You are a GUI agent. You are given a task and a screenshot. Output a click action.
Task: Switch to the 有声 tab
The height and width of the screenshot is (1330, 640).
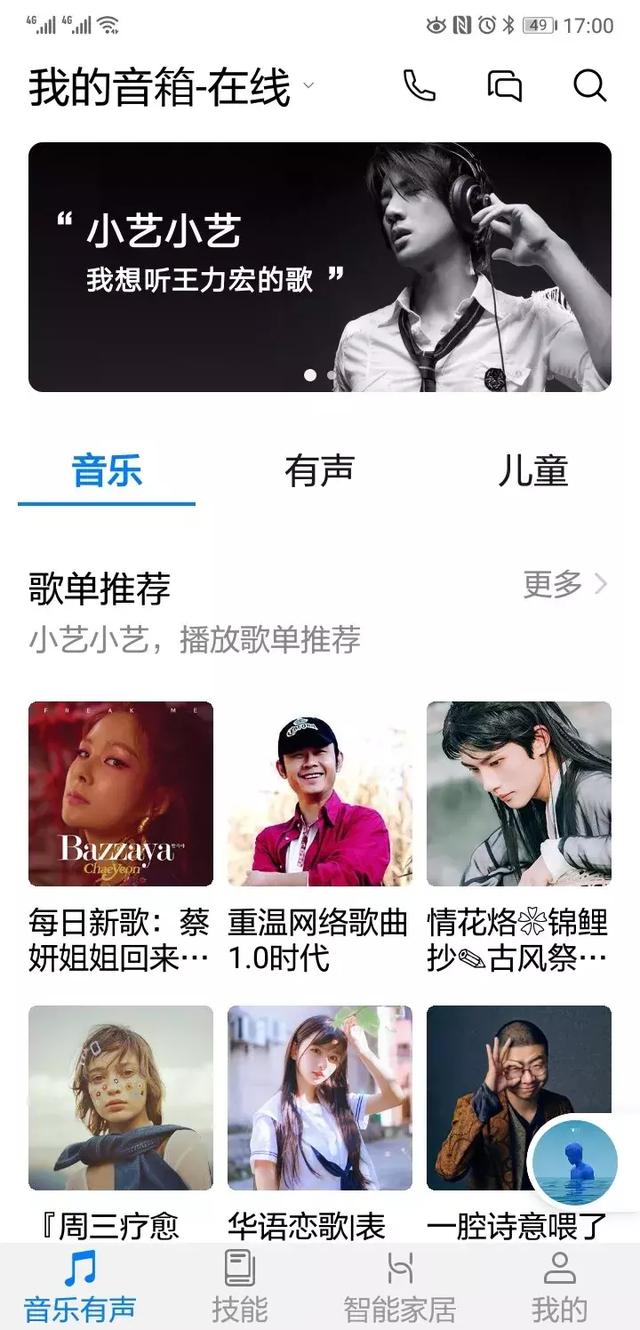(x=319, y=471)
